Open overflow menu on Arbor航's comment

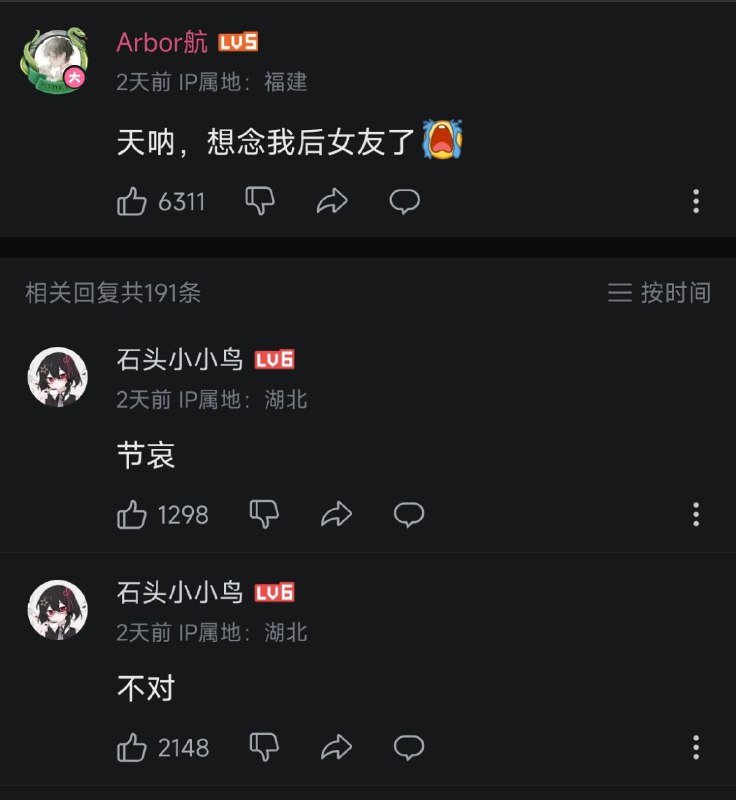[696, 202]
